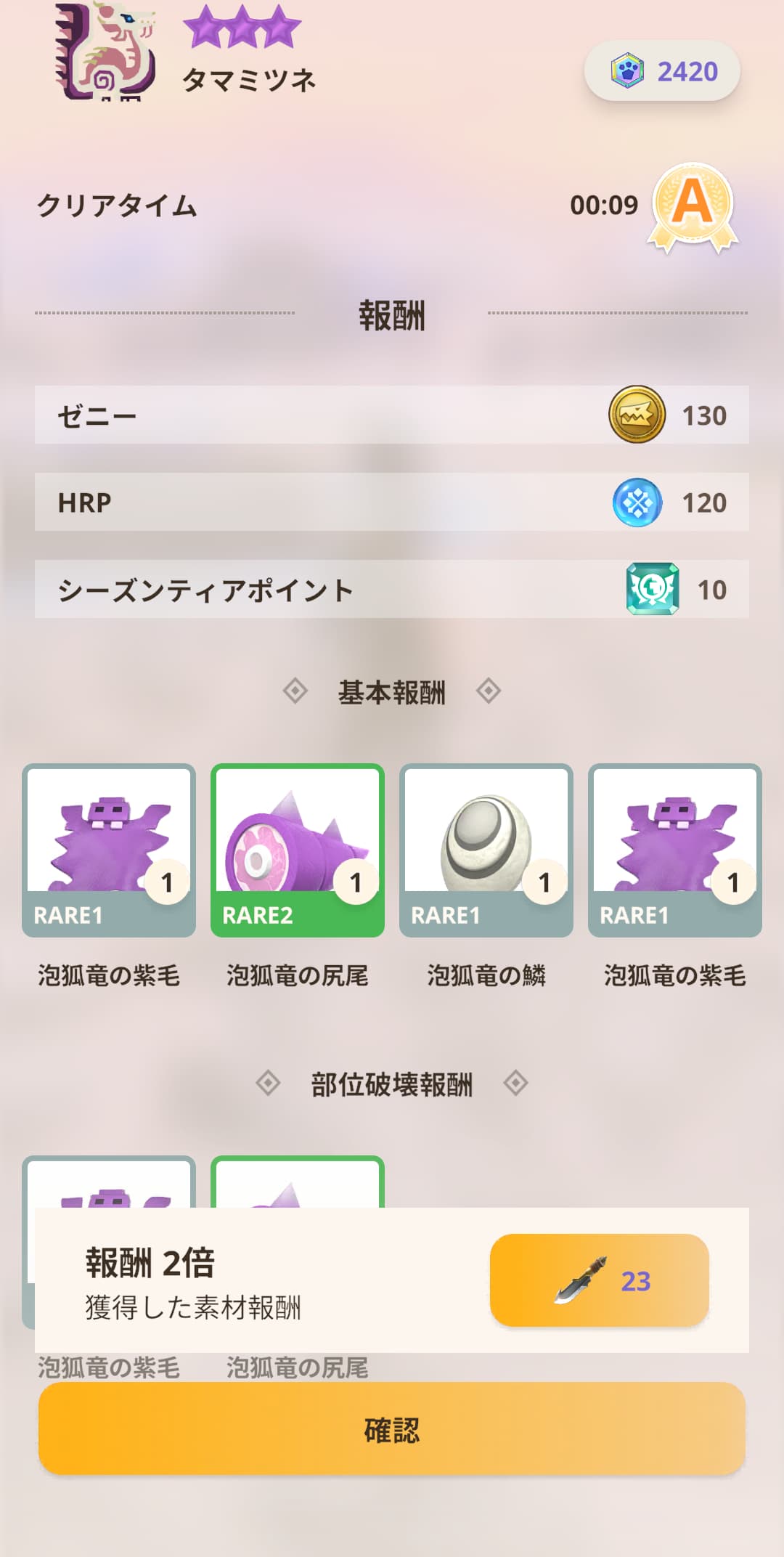
Task: Use carving knife to double rewards
Action: coord(599,1280)
